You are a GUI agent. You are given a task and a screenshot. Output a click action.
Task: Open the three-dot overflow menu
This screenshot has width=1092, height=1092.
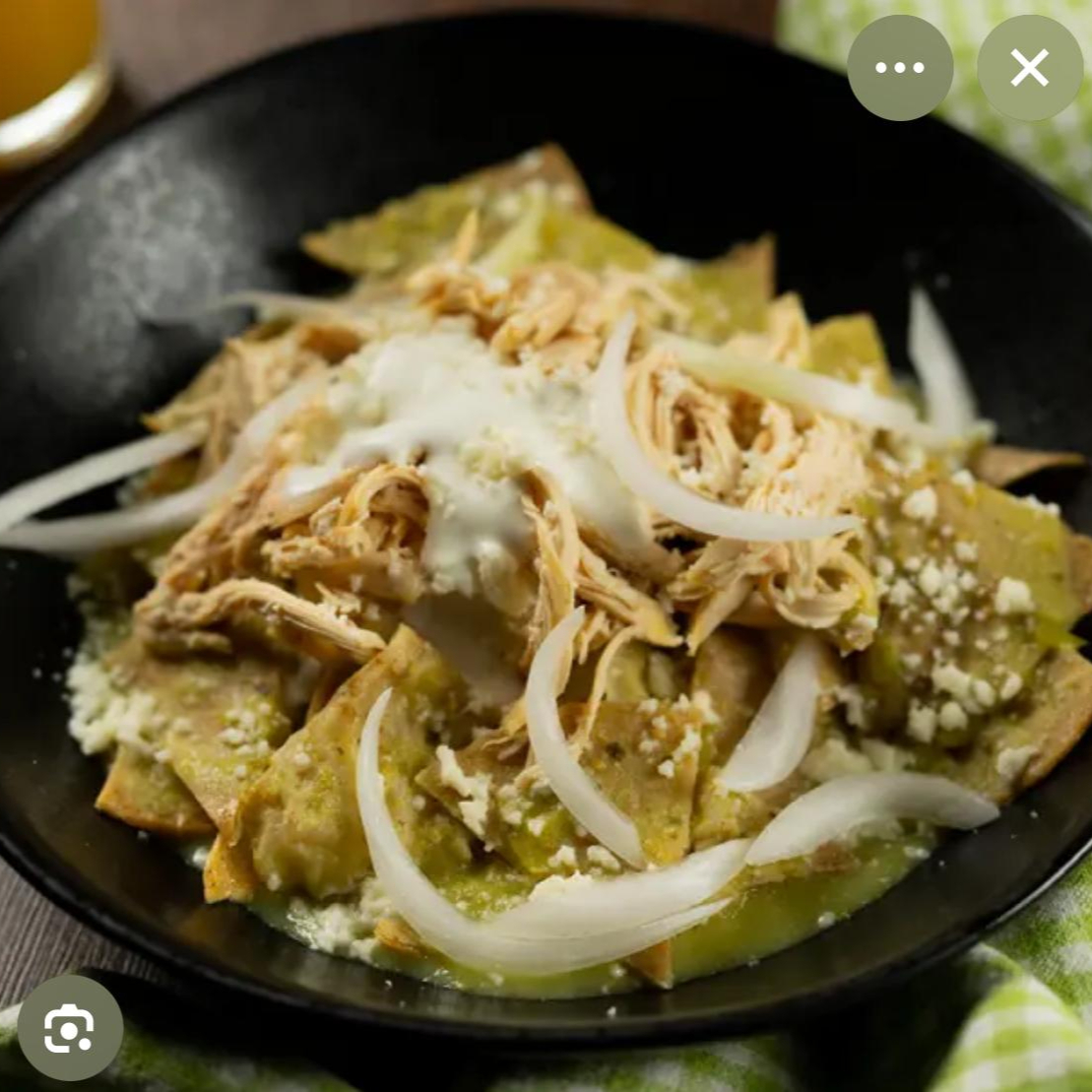[900, 68]
